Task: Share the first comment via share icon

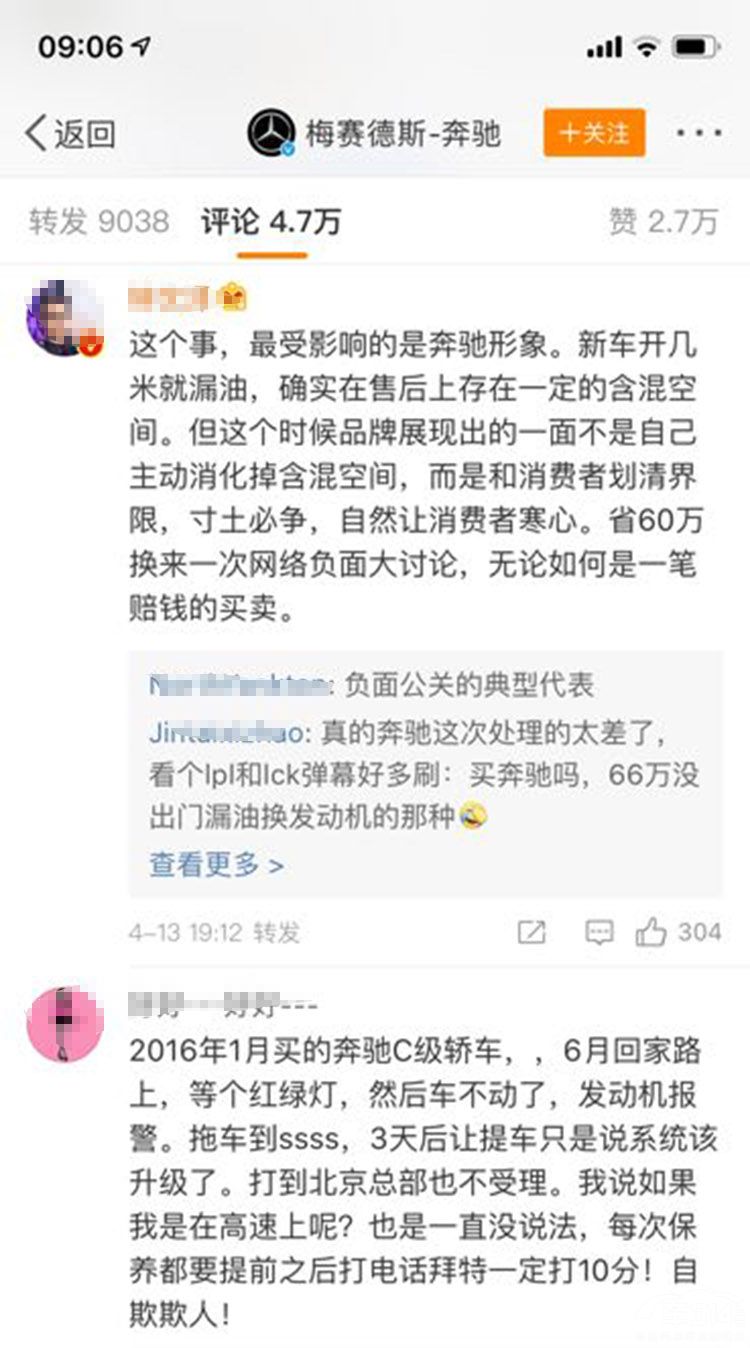Action: coord(532,933)
